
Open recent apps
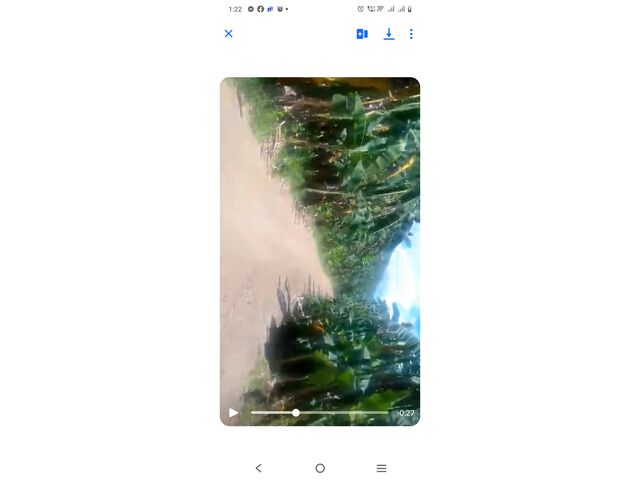point(381,468)
